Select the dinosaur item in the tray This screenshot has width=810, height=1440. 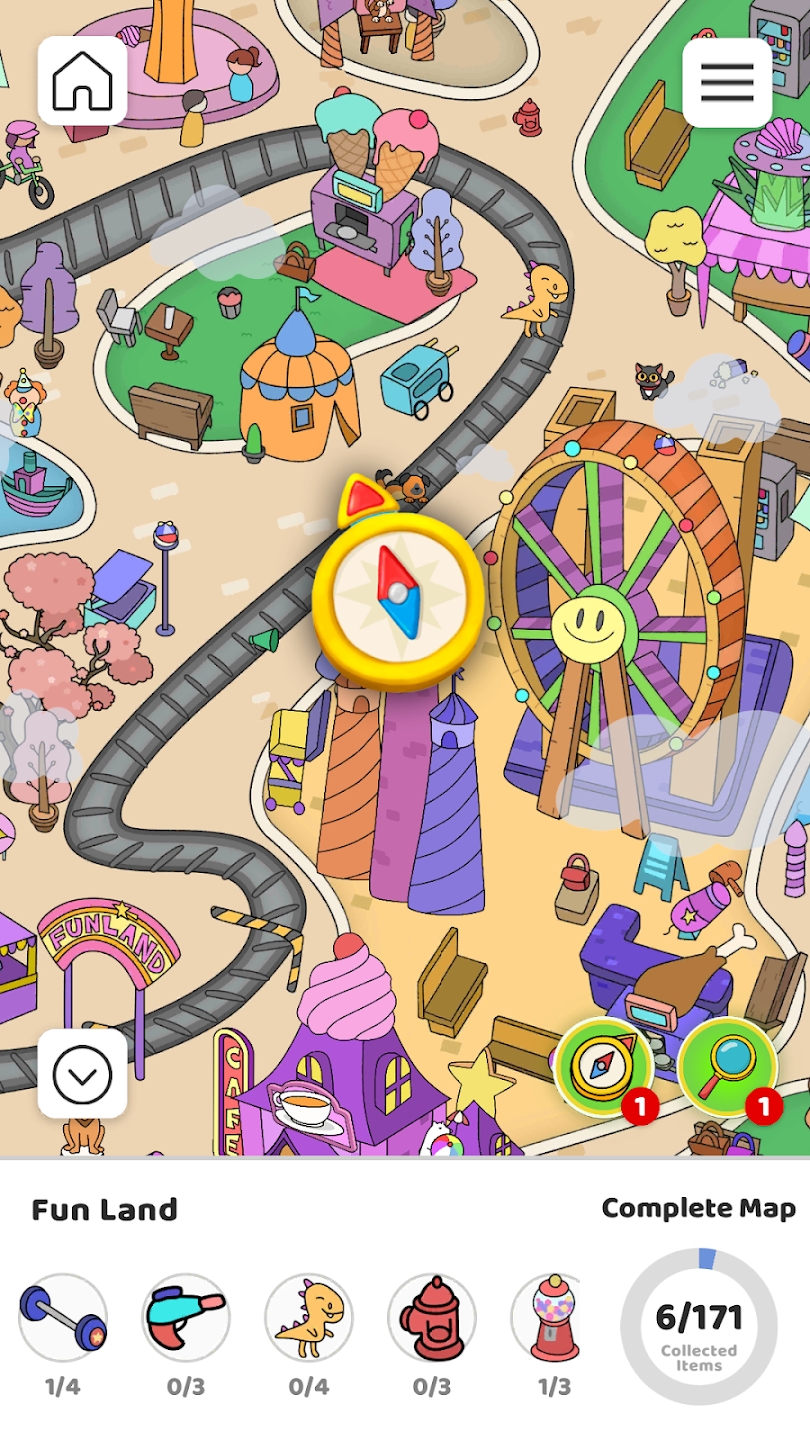point(309,1317)
